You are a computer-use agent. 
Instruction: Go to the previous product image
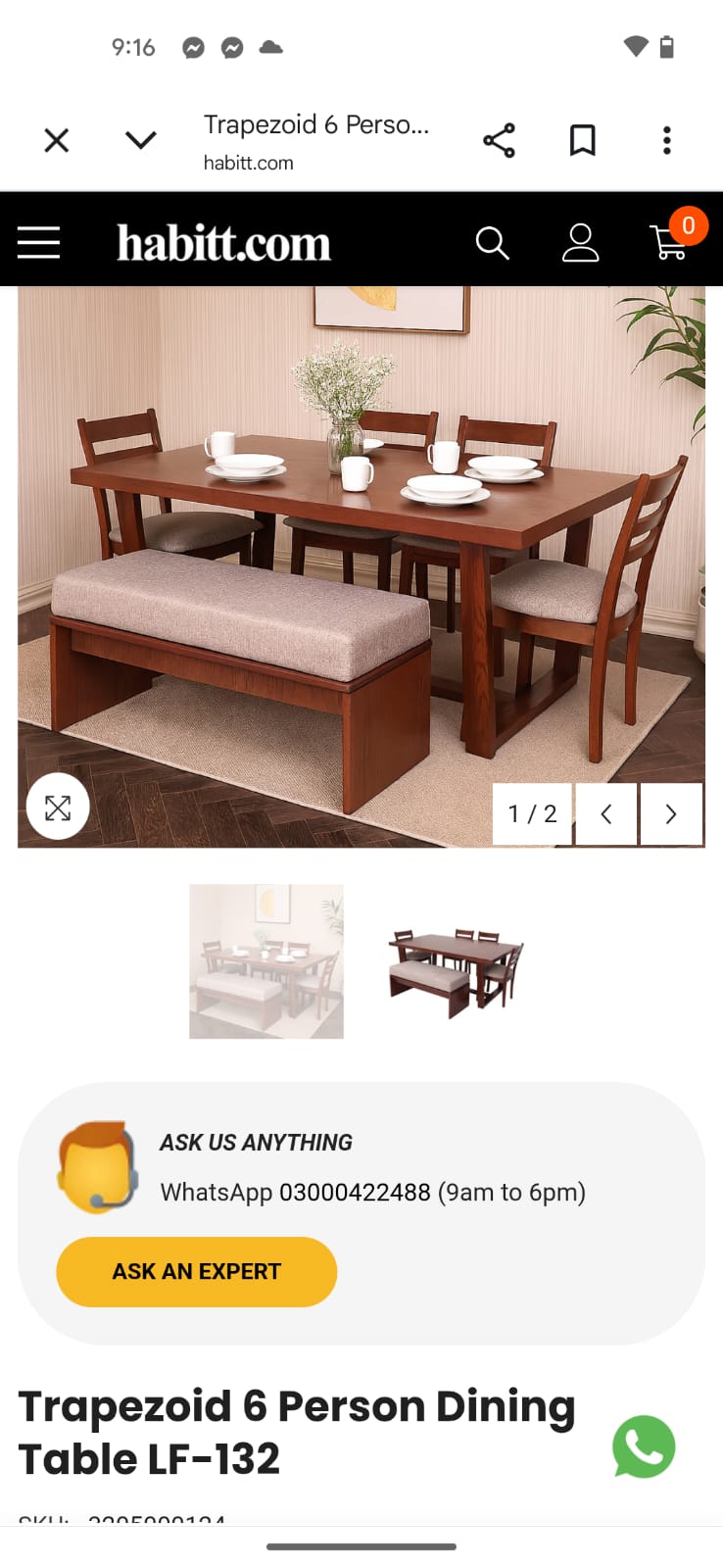[606, 814]
